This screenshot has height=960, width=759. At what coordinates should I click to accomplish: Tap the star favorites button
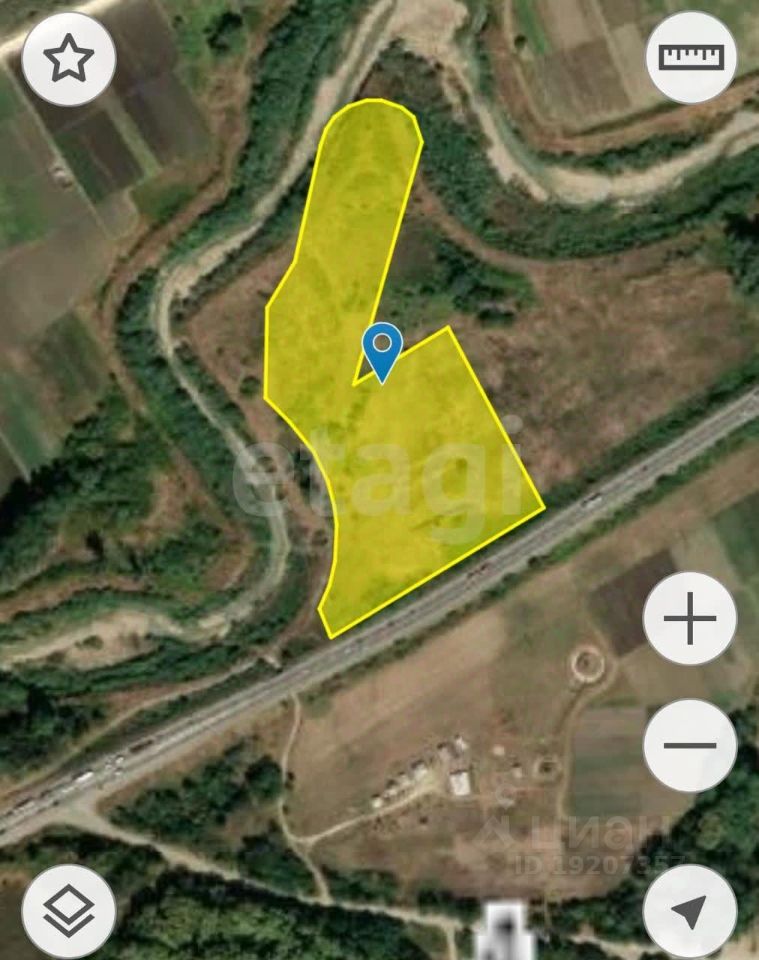69,61
